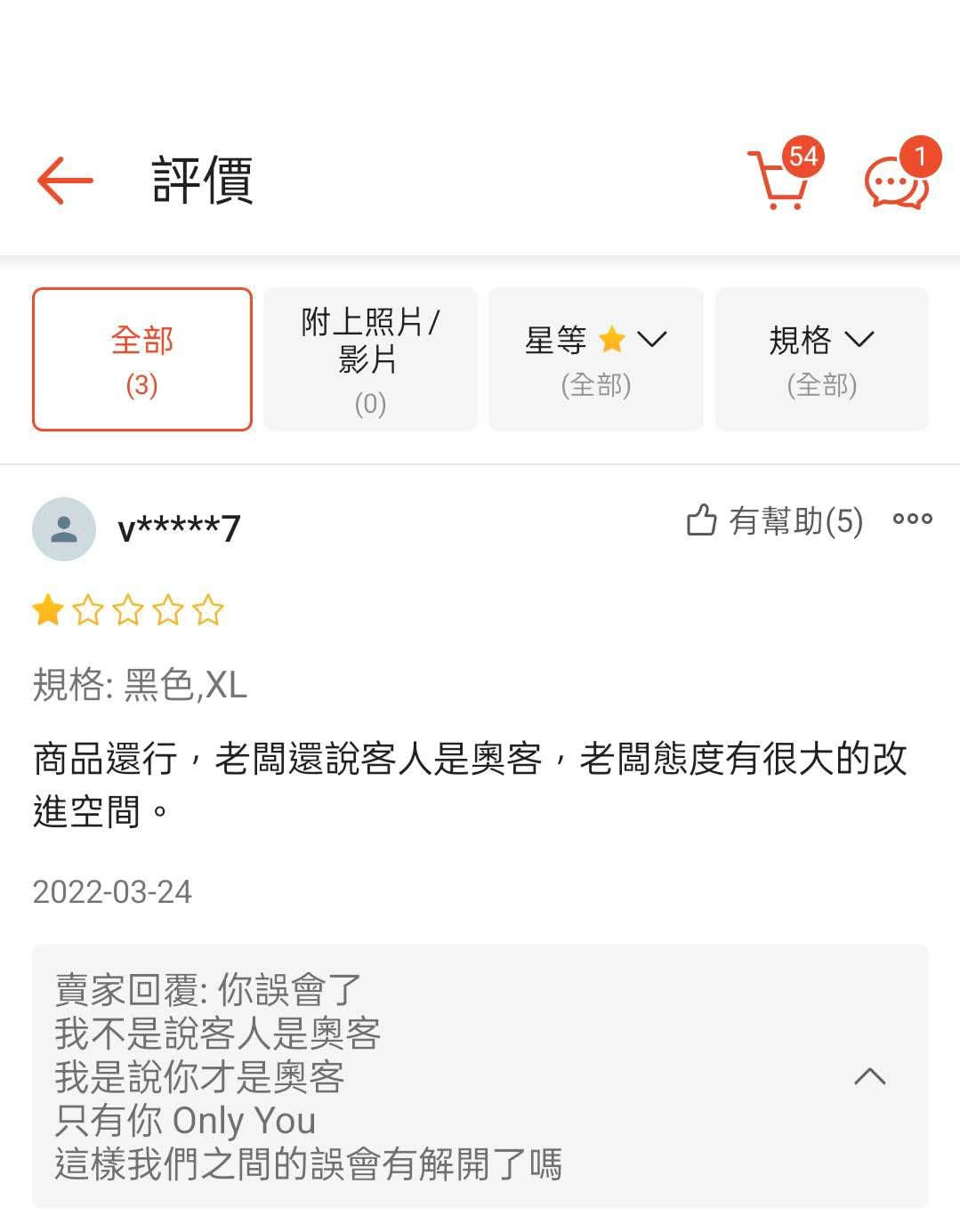
Task: Open the 規格 dropdown filter
Action: [821, 359]
